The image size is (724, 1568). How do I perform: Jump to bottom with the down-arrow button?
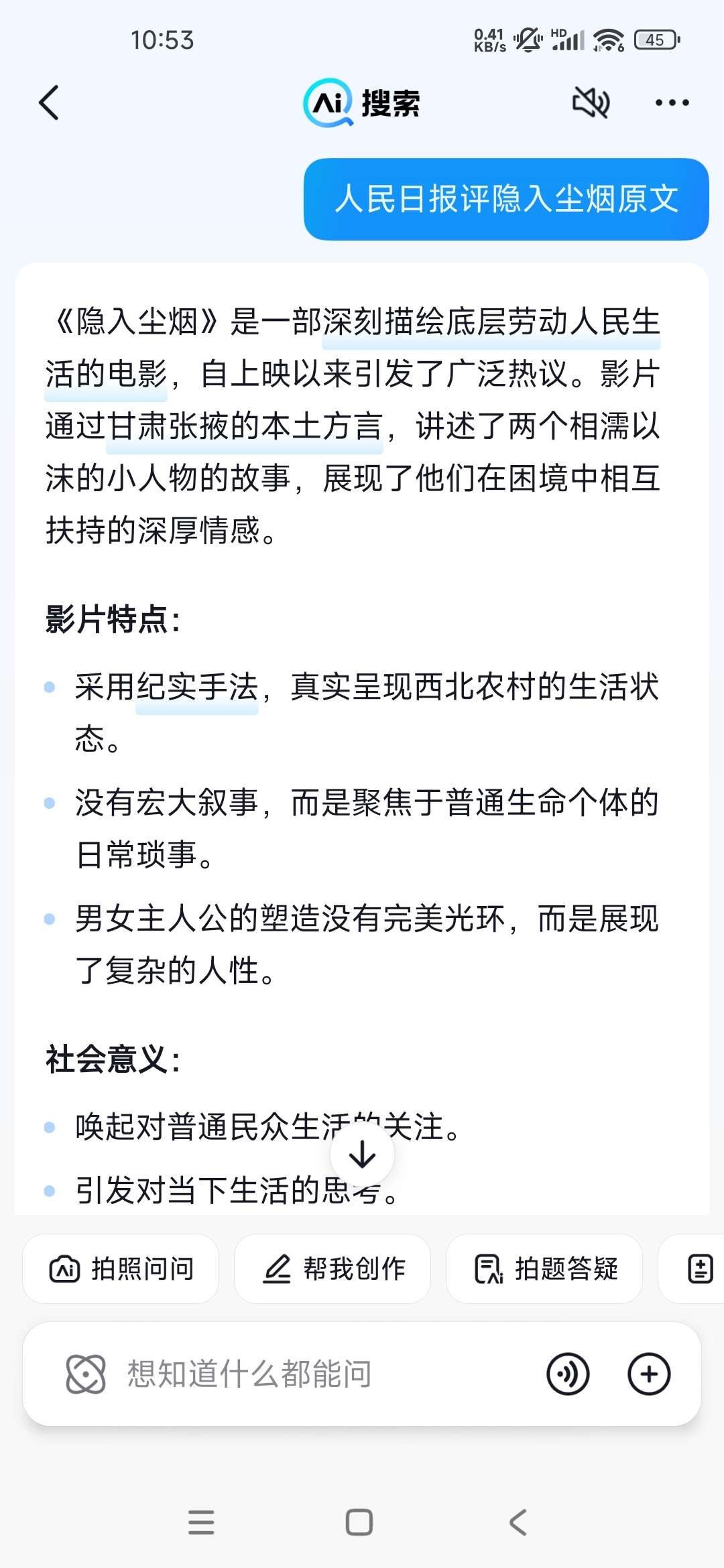pyautogui.click(x=362, y=1154)
